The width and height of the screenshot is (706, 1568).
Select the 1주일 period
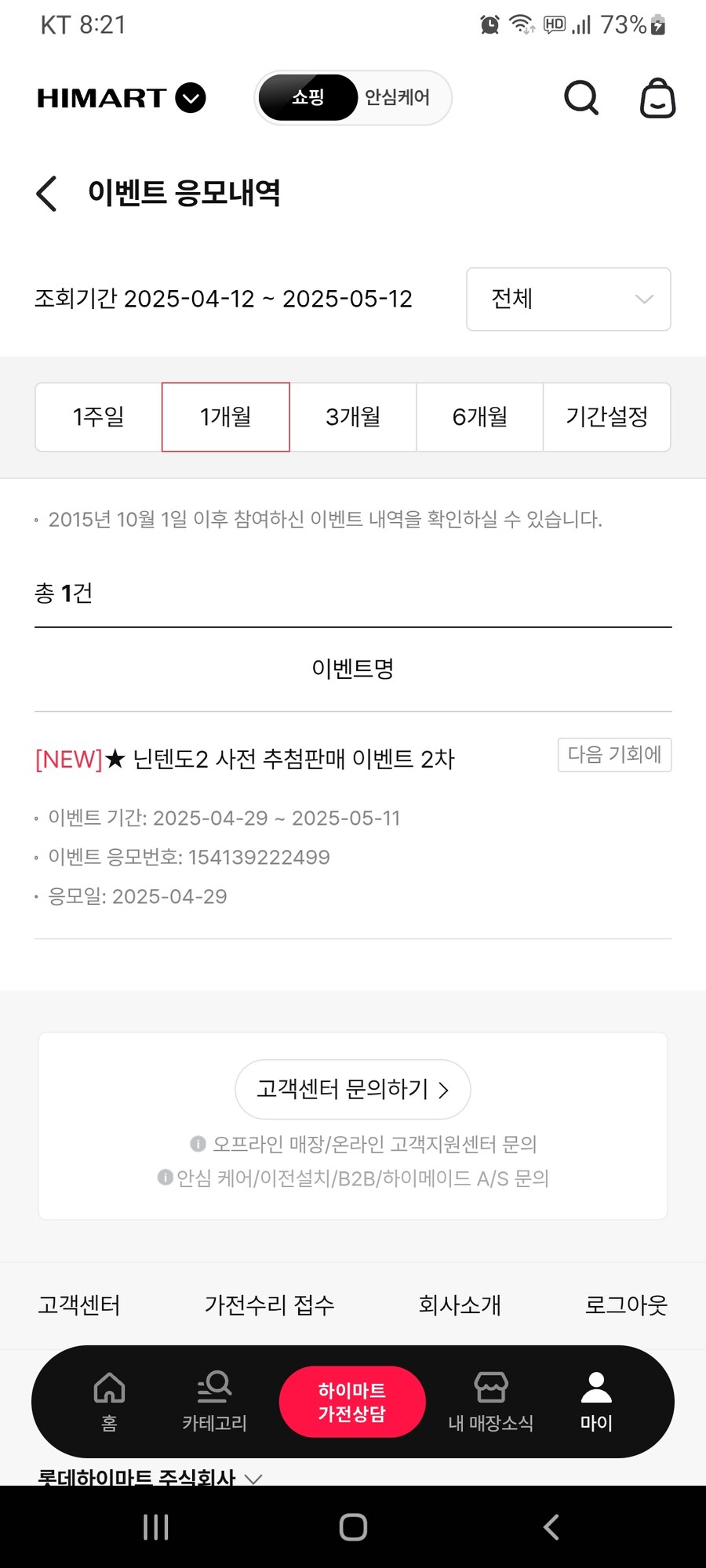click(99, 417)
